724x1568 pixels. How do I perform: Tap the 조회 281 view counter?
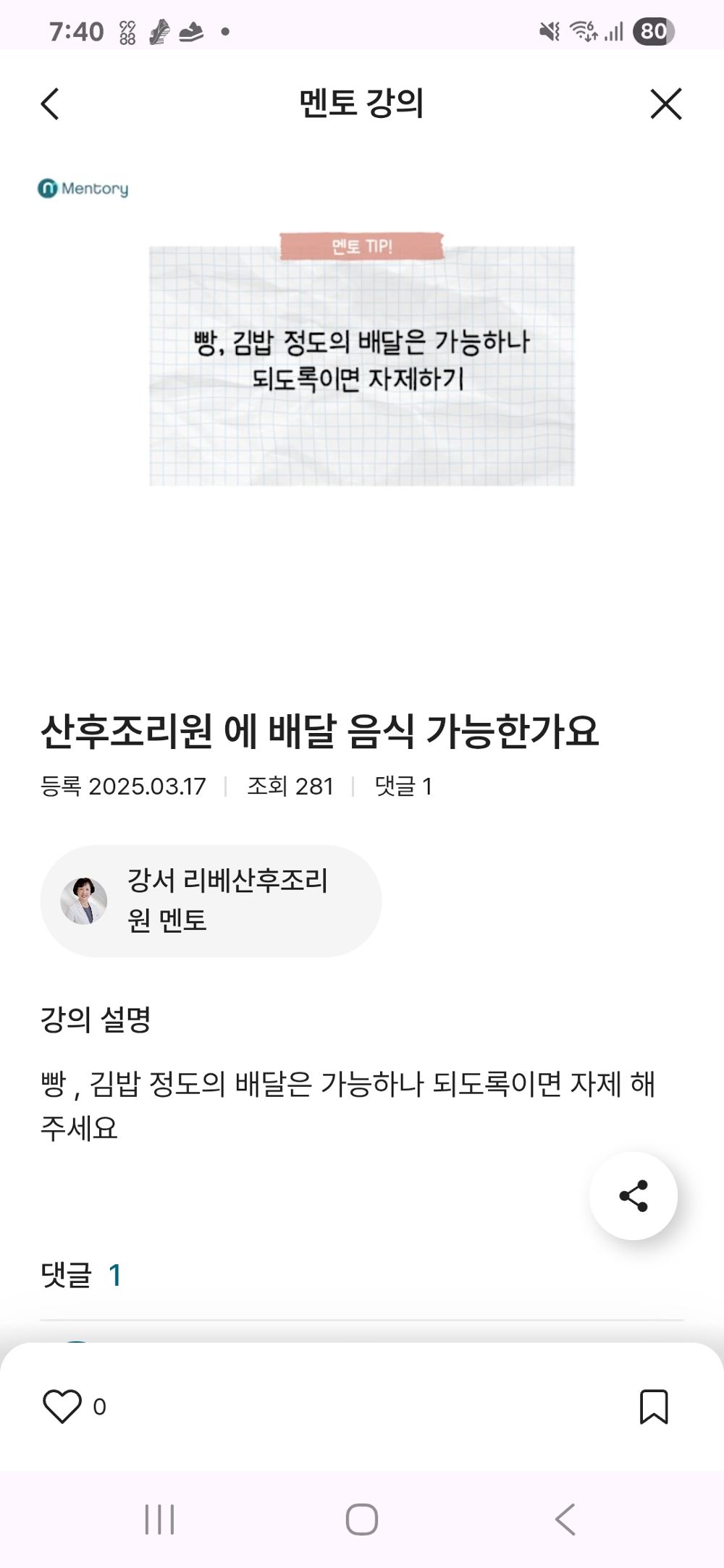click(x=288, y=787)
